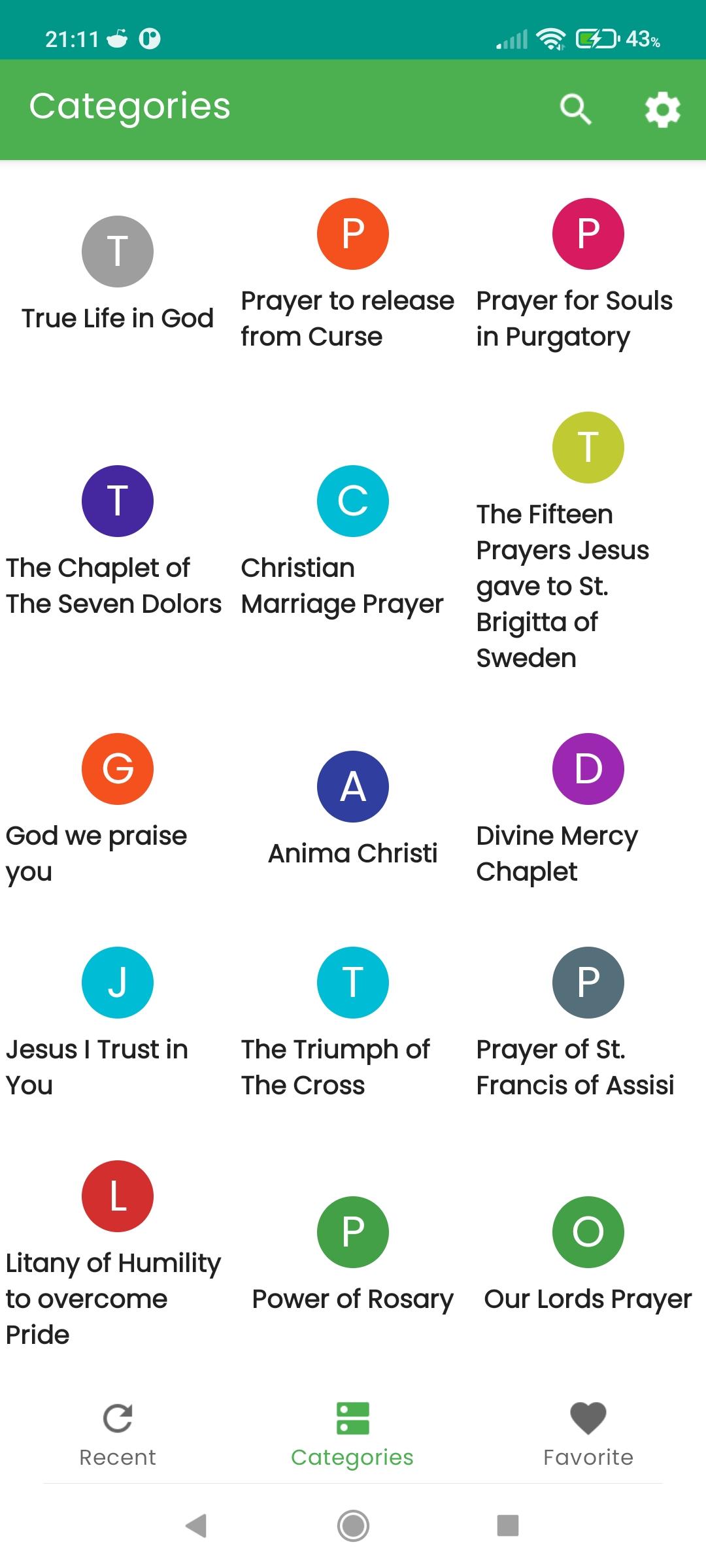706x1568 pixels.
Task: Open True Life in God category
Action: (118, 274)
